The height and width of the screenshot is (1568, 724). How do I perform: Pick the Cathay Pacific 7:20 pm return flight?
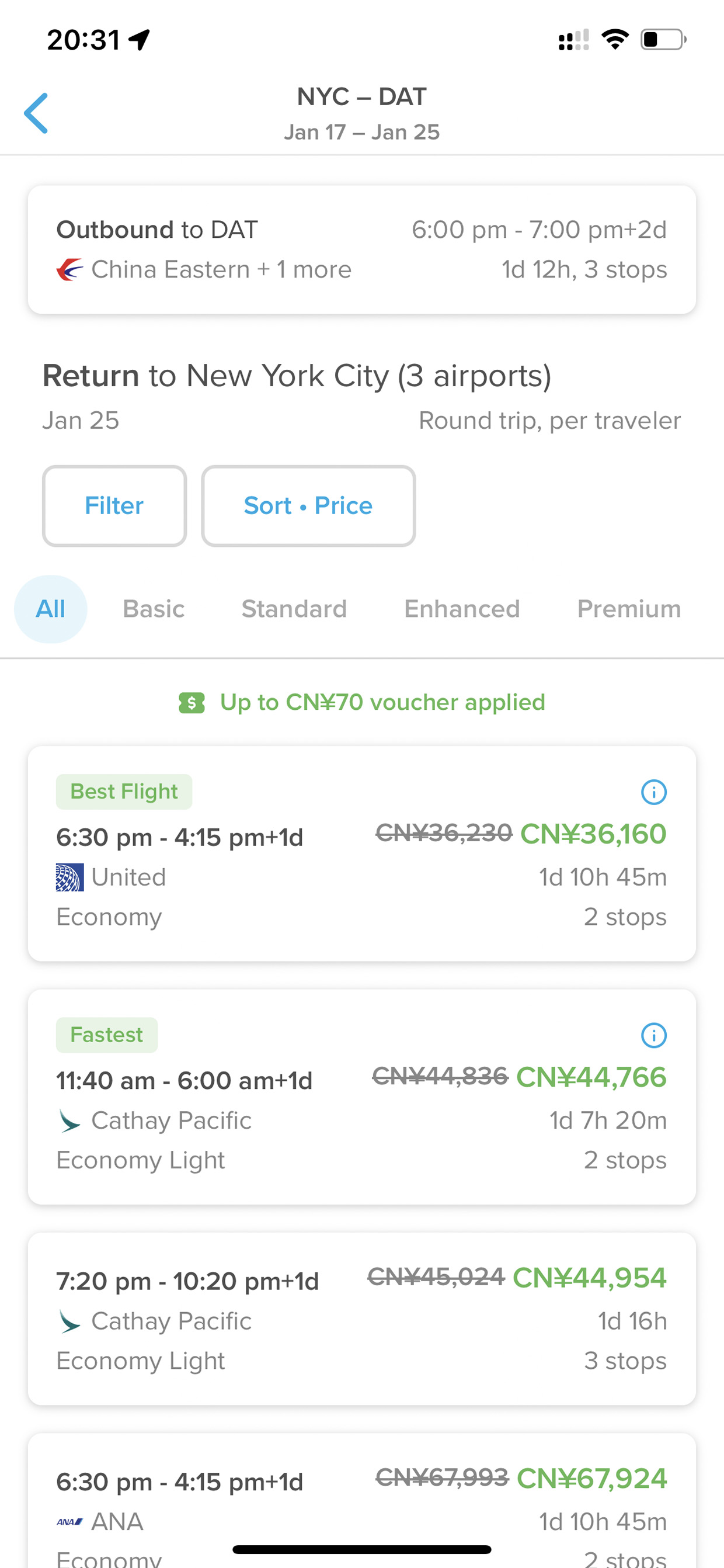pos(362,1319)
